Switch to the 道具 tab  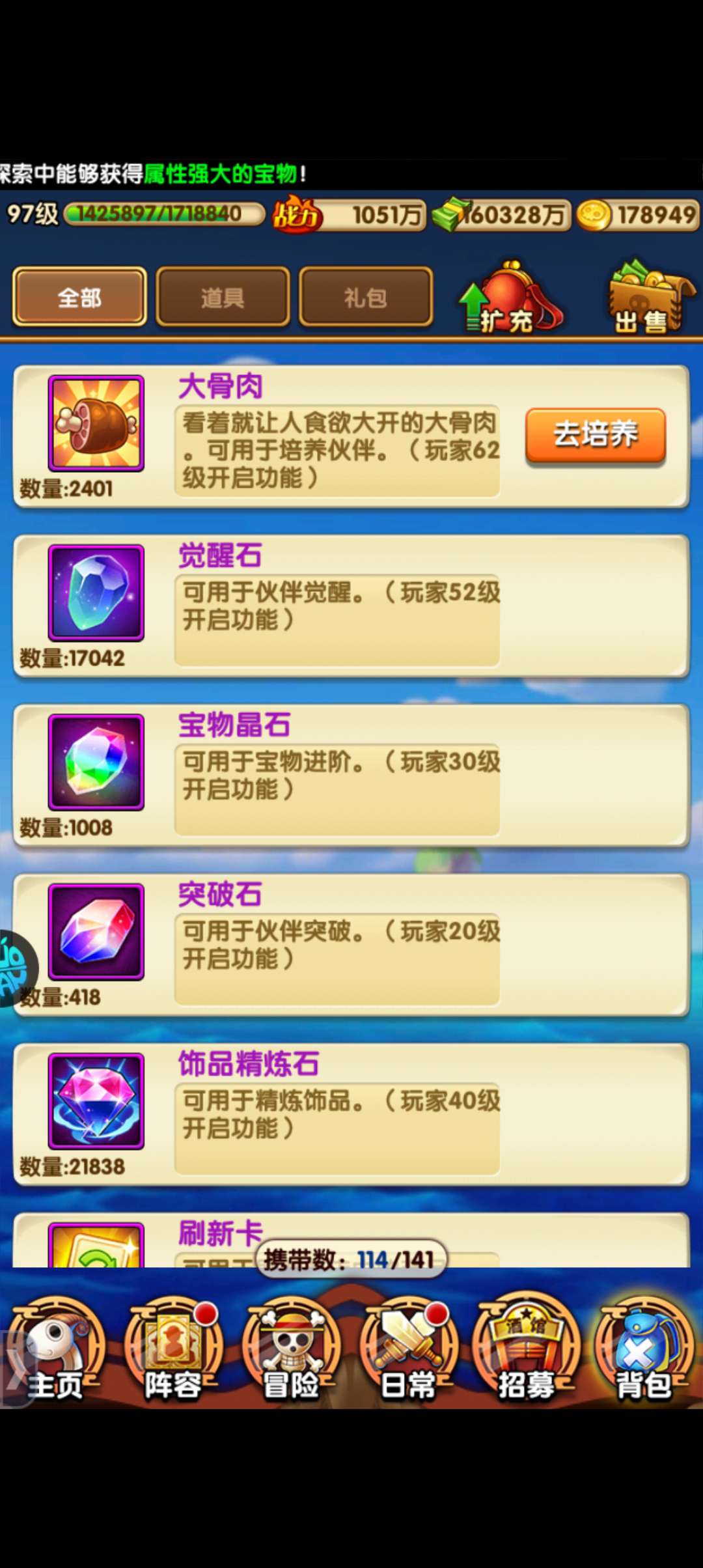(x=223, y=297)
